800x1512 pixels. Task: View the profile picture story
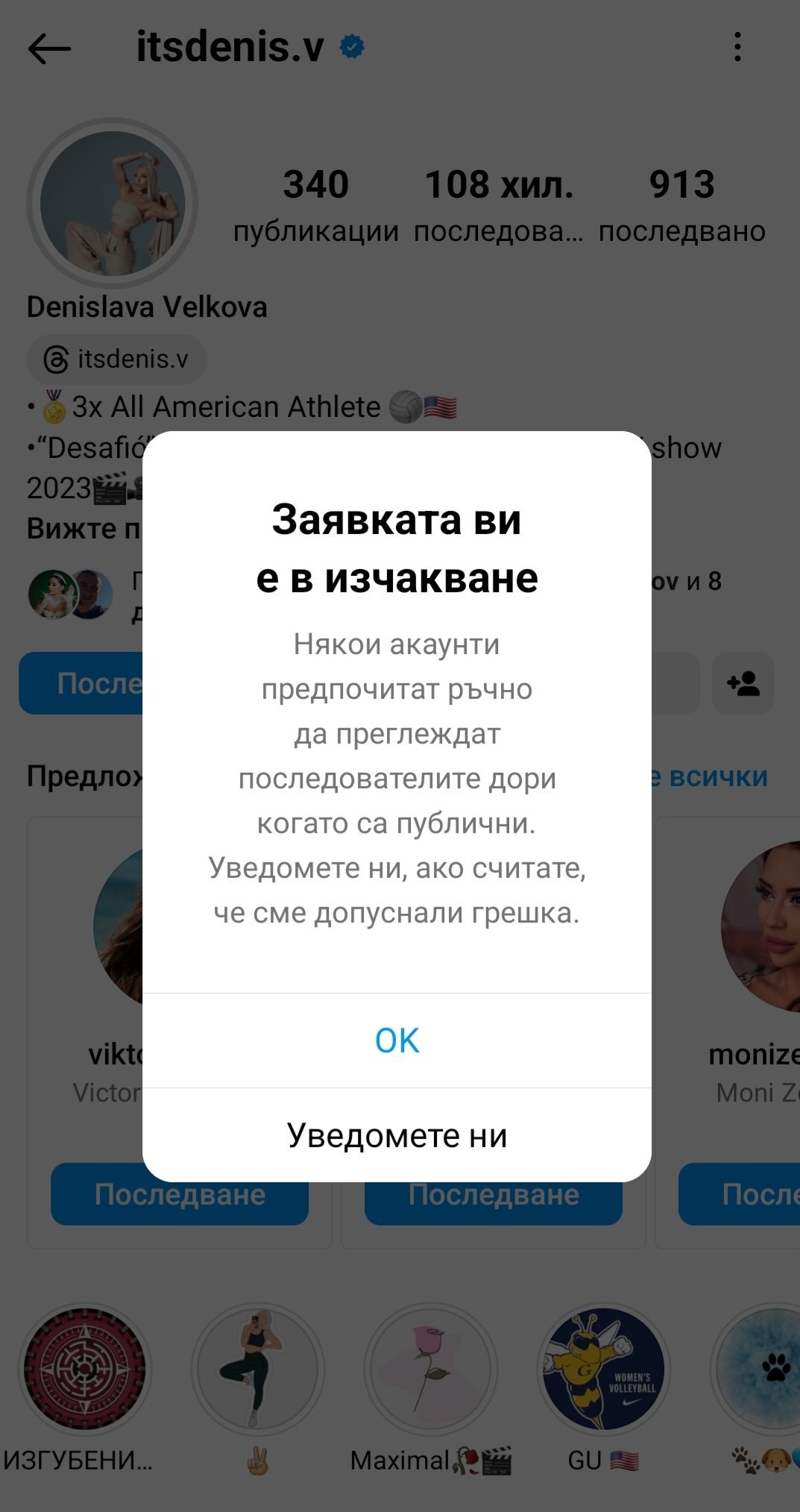(113, 204)
